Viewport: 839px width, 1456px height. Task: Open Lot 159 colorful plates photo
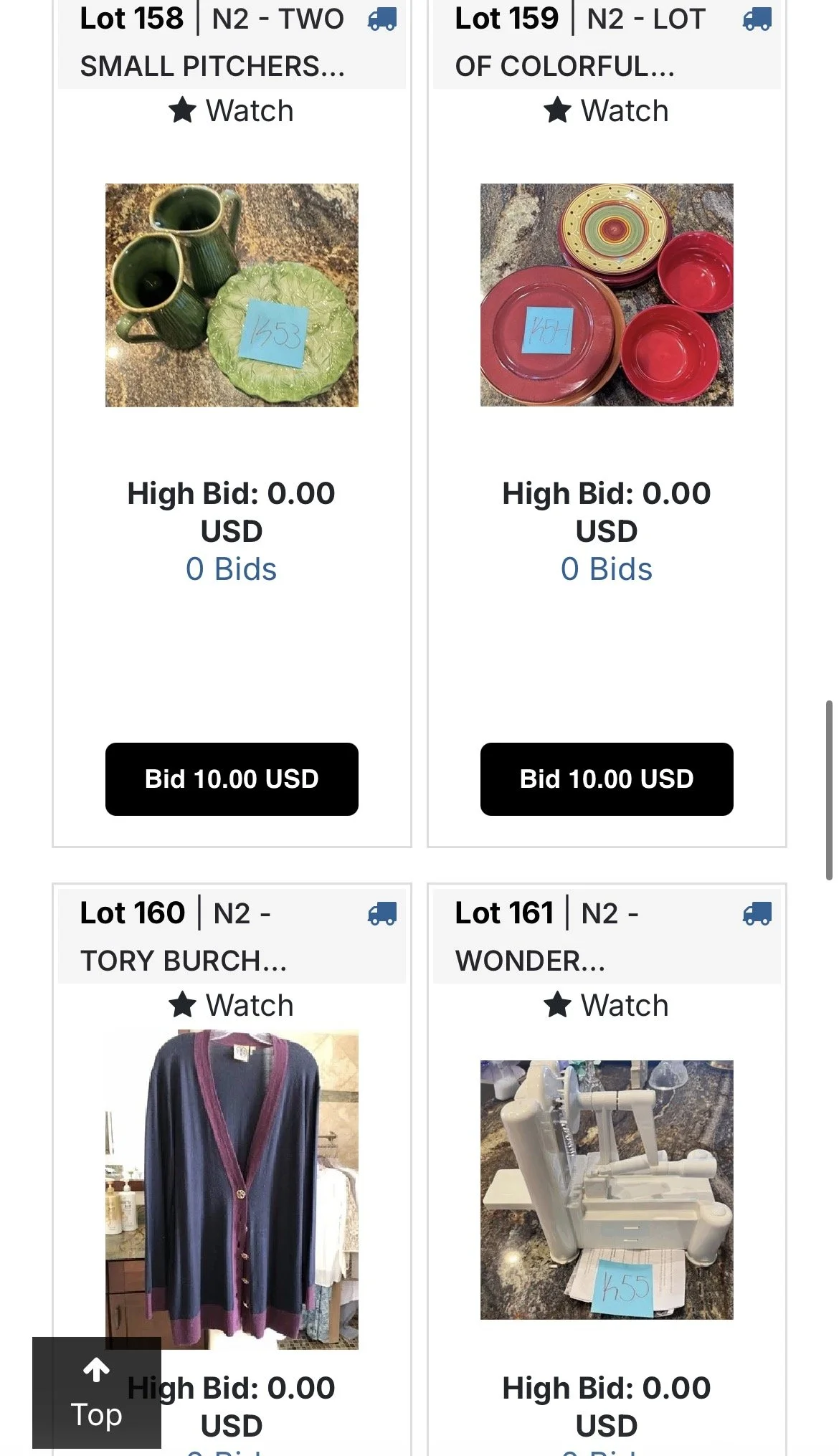(x=607, y=295)
